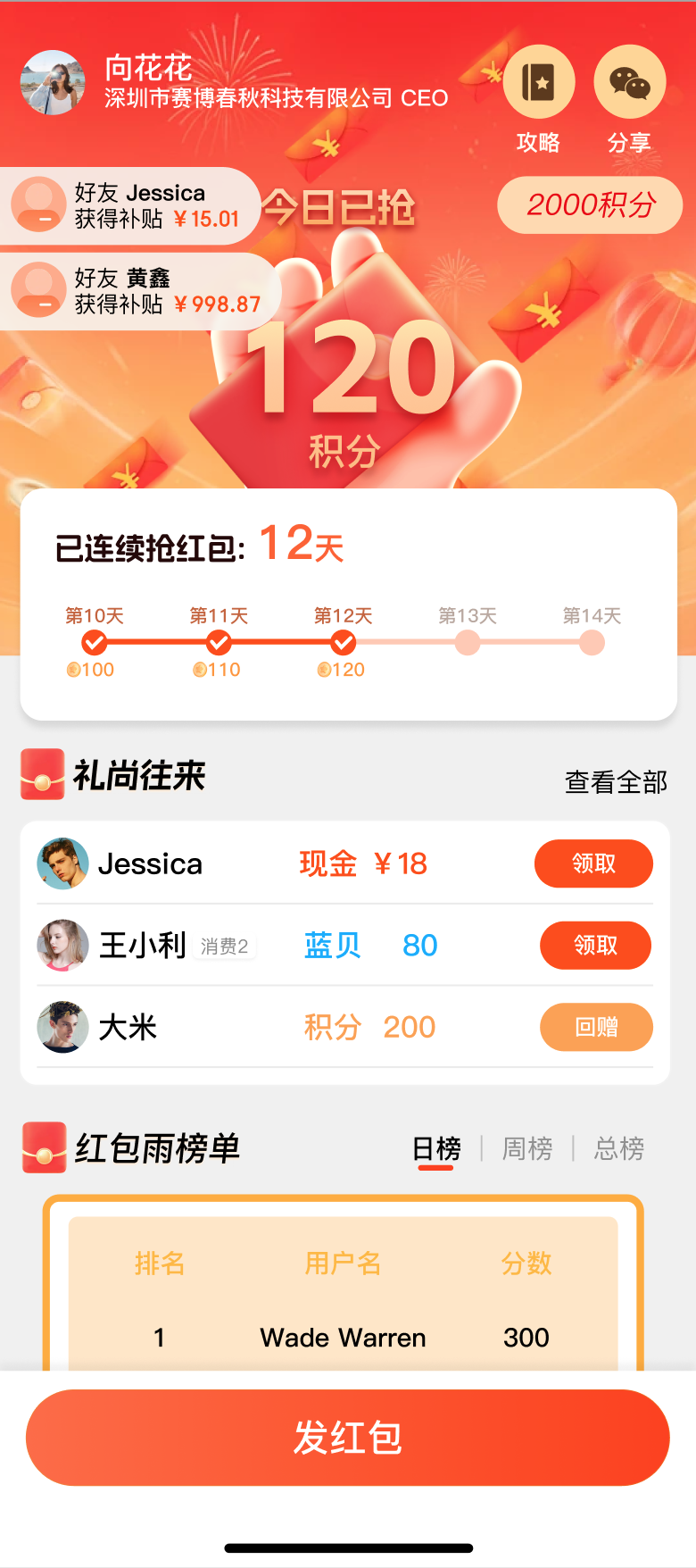Screen dimensions: 696x1568
Task: Open the 攻略 guide icon
Action: (539, 83)
